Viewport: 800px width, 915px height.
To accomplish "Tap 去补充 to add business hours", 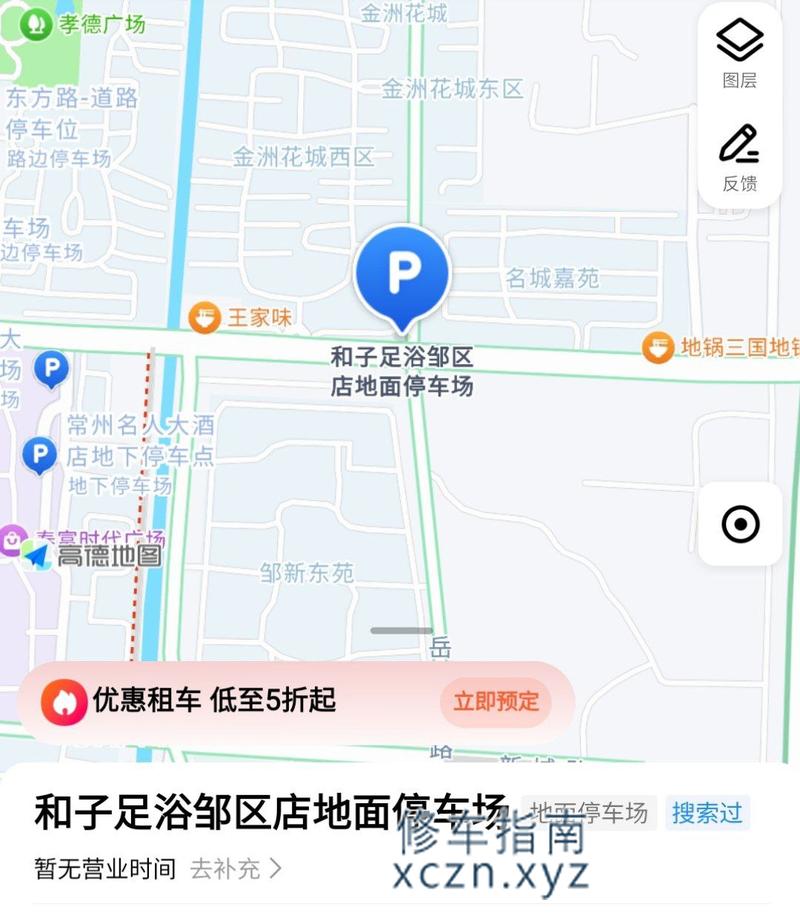I will pos(236,869).
